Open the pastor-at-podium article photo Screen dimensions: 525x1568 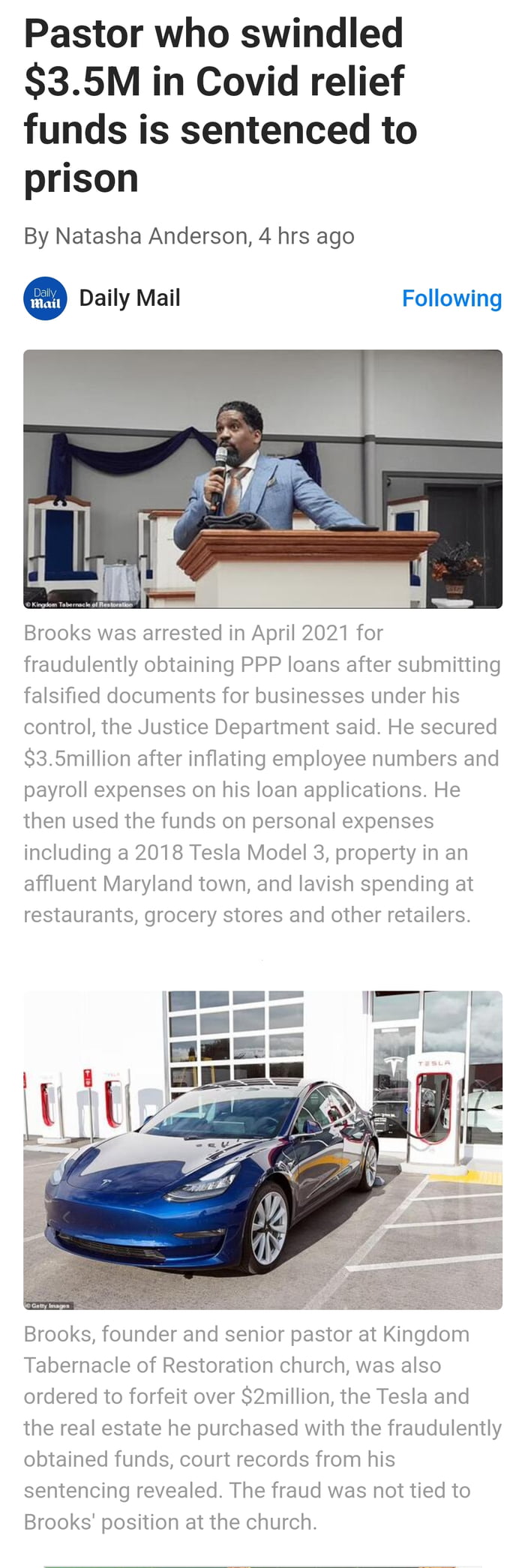point(262,478)
